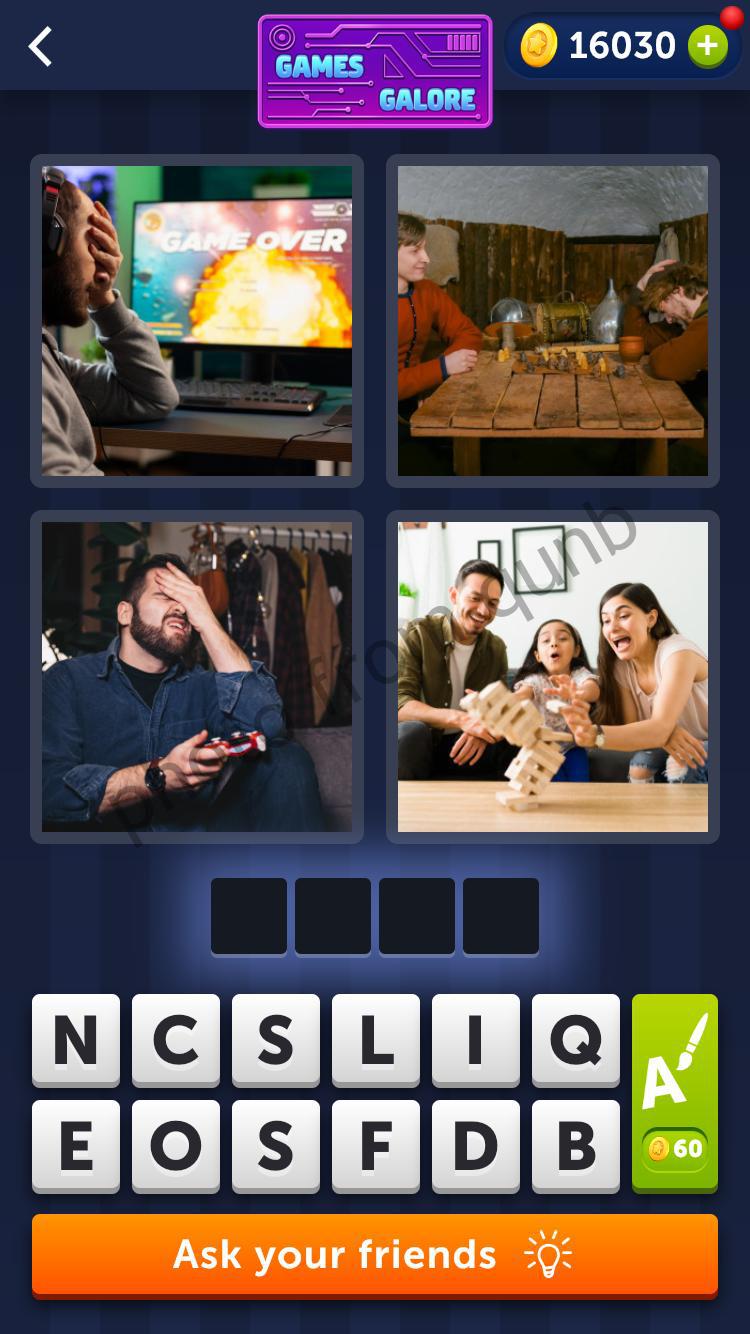Go back with the top-left arrow

pyautogui.click(x=40, y=47)
